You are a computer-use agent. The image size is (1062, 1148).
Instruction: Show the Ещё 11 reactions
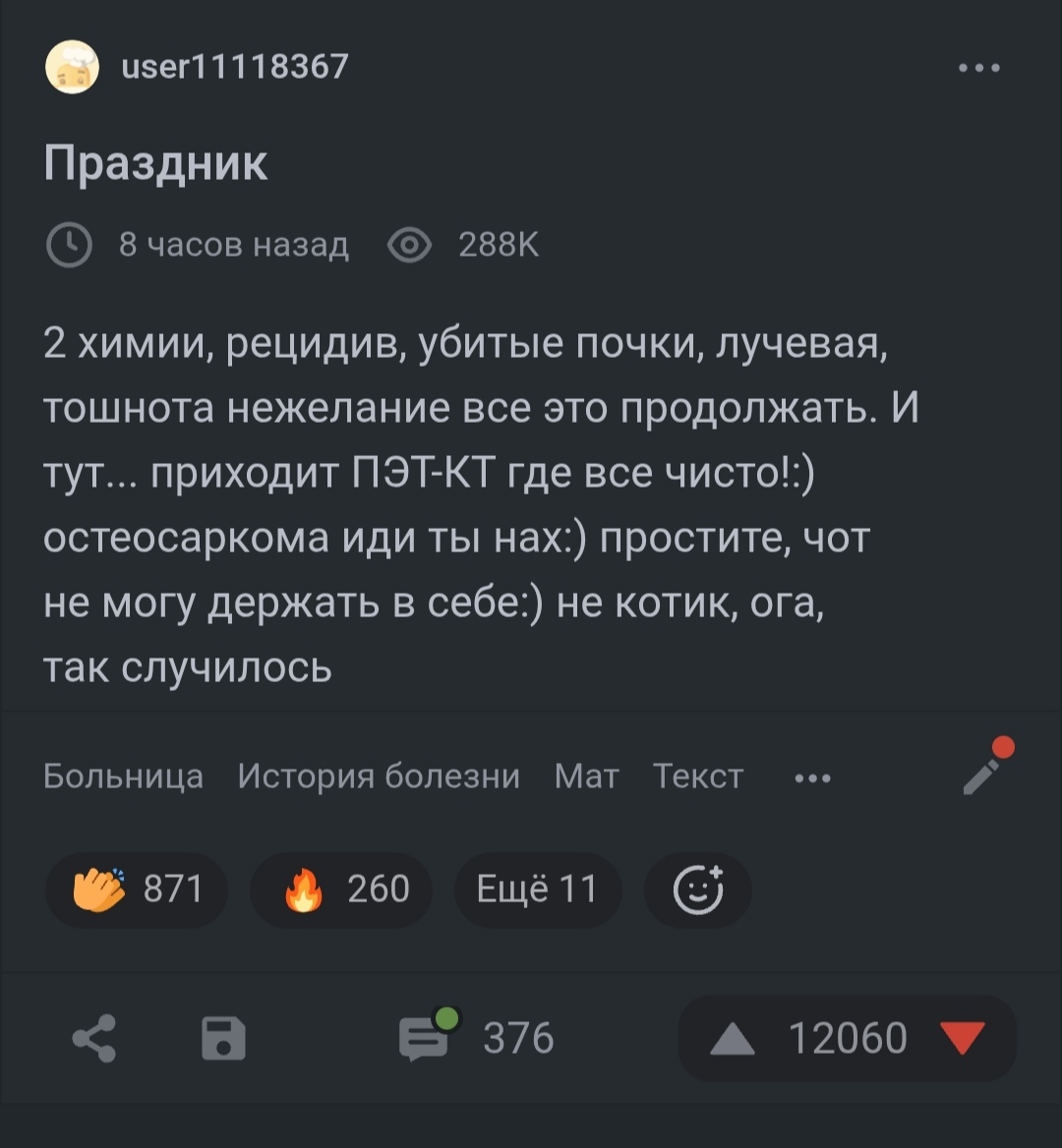click(537, 890)
